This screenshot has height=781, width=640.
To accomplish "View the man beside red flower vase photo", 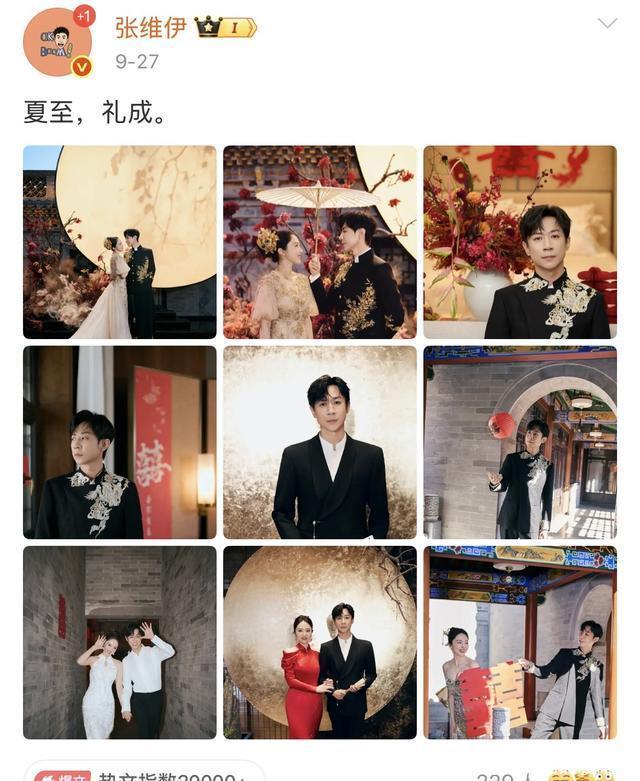I will 520,242.
